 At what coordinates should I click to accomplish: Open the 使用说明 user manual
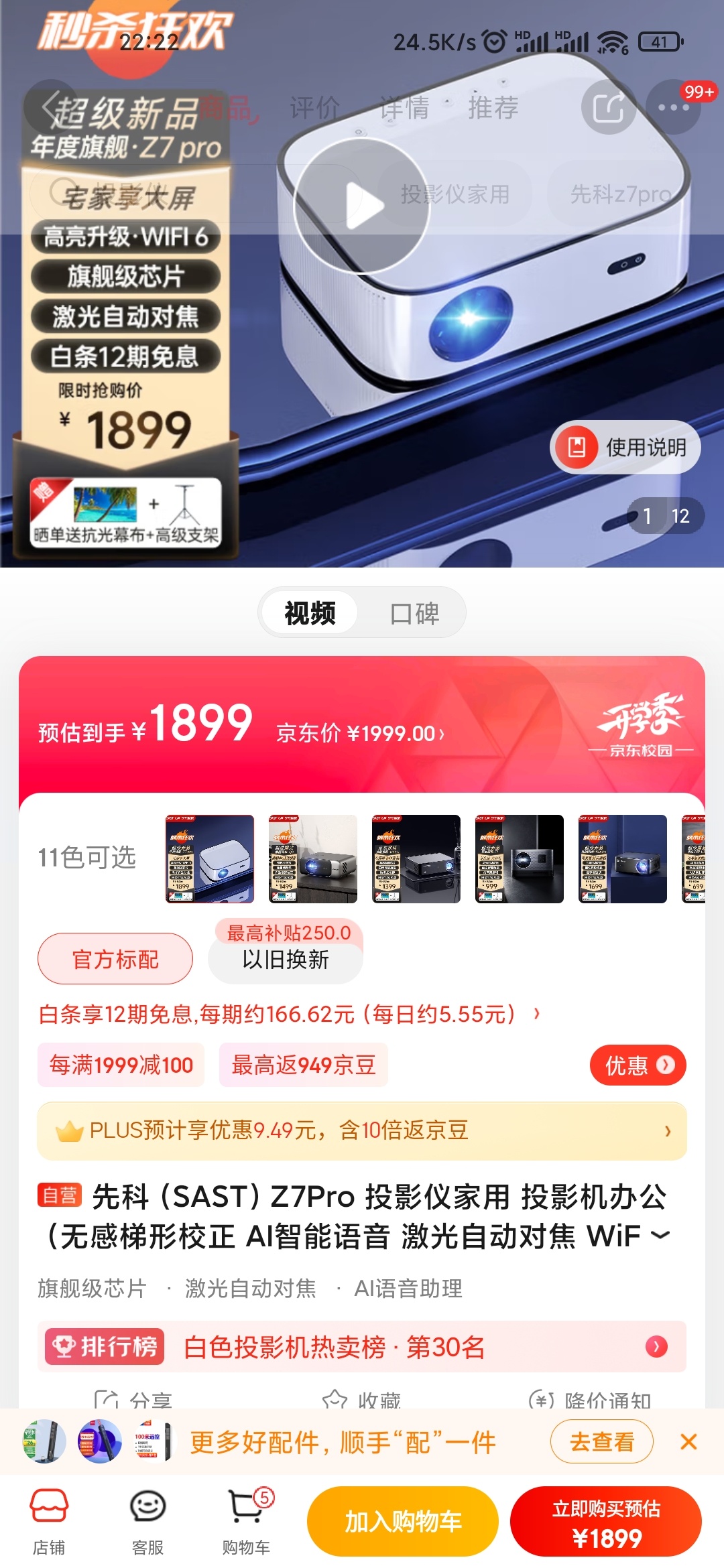tap(625, 447)
